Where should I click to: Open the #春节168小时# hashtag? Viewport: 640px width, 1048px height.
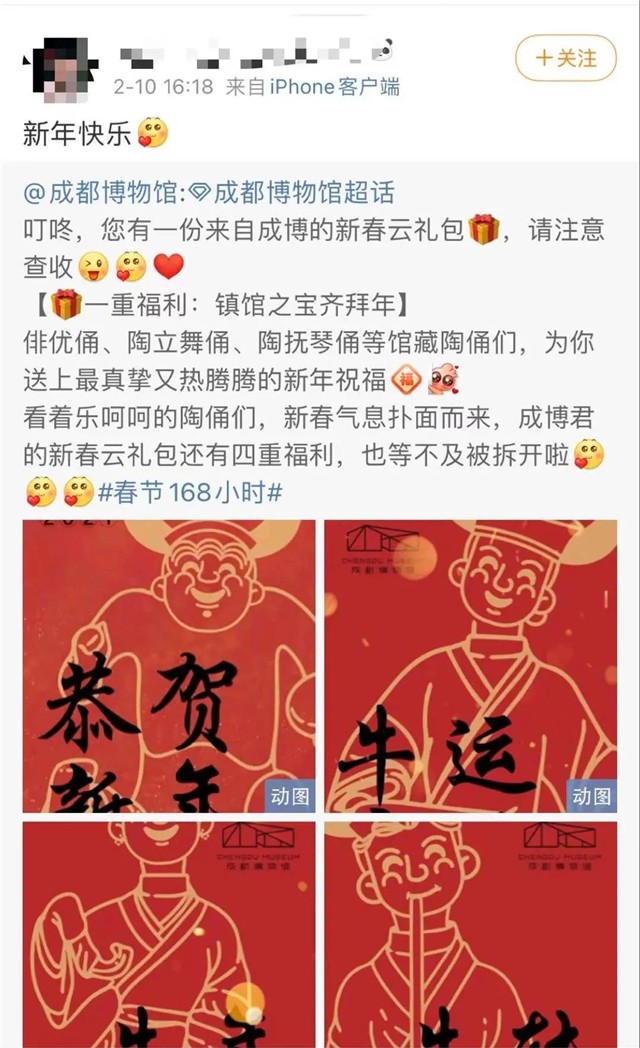[x=189, y=492]
